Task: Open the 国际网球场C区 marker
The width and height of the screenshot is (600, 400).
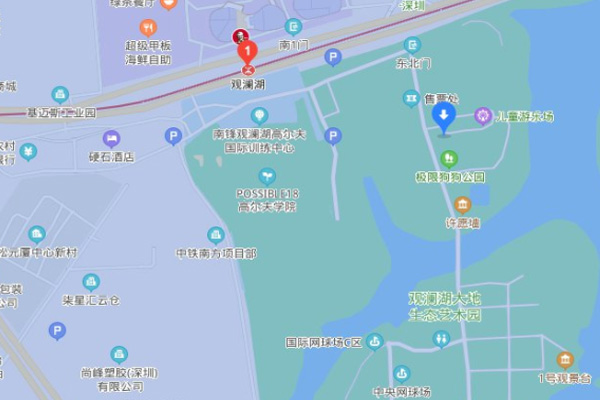Action: 374,341
